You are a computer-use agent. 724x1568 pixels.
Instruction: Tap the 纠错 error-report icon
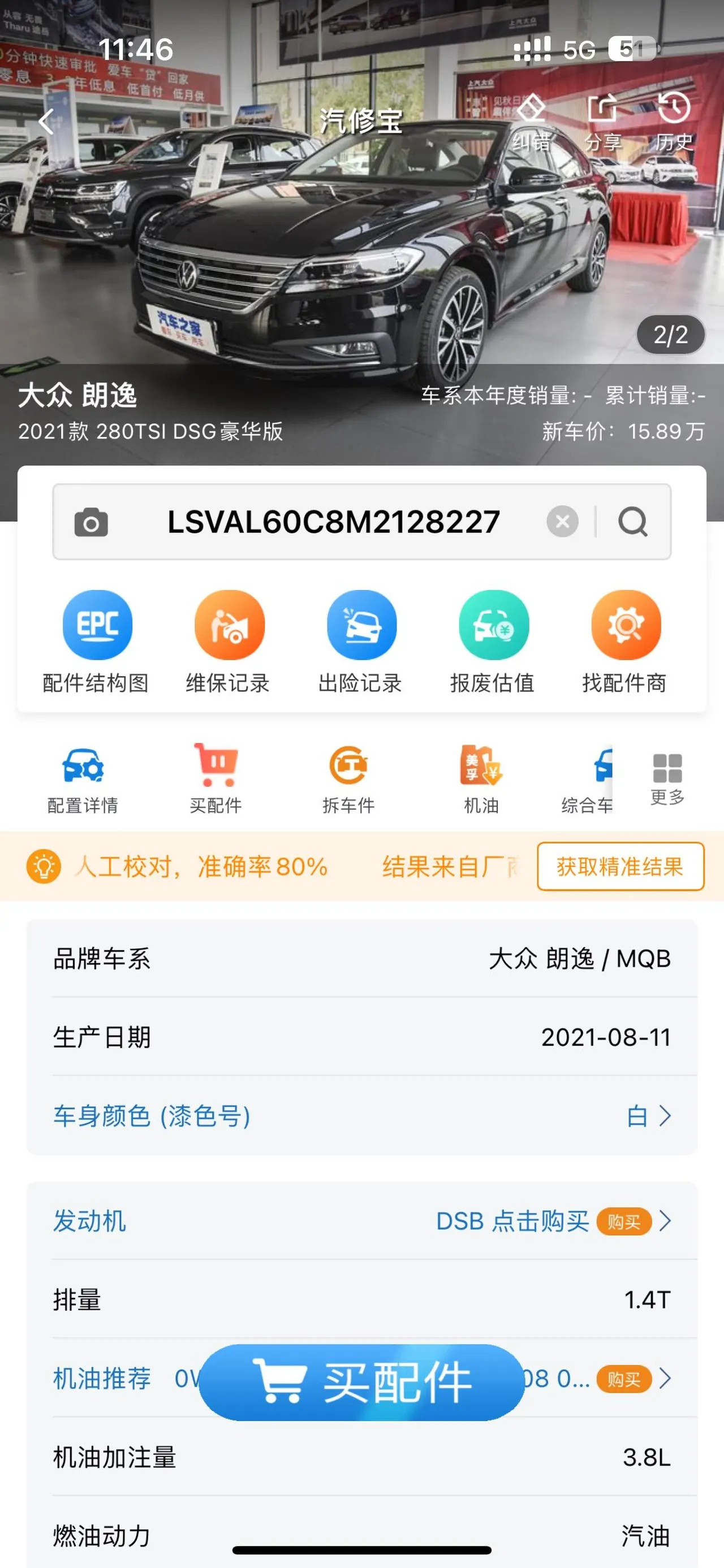(x=531, y=122)
